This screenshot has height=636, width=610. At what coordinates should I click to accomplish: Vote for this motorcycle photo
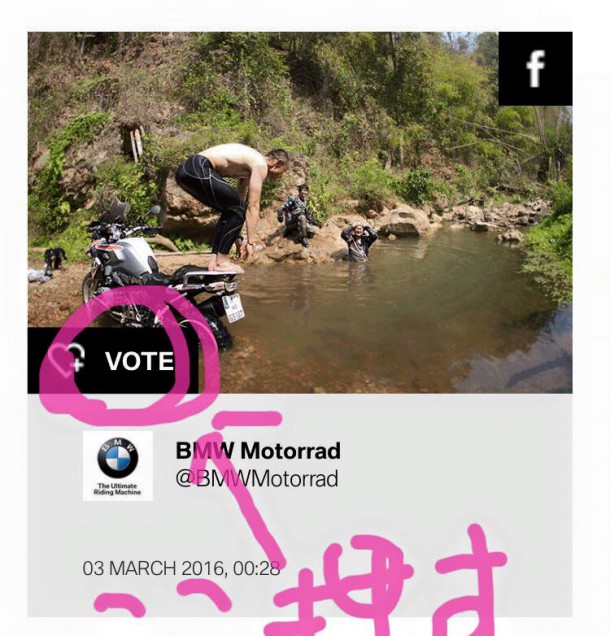(x=113, y=361)
